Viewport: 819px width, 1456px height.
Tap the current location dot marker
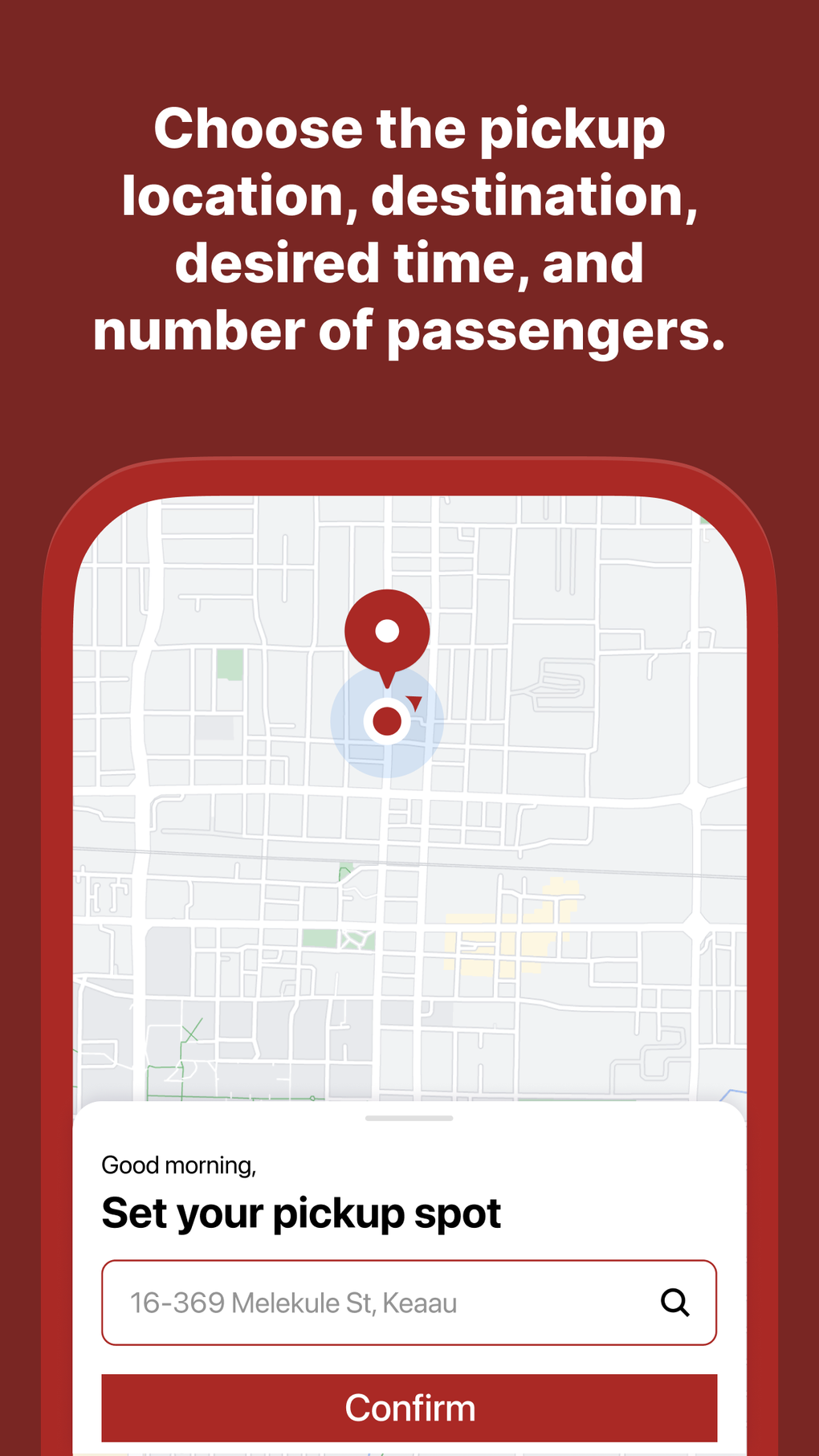click(x=386, y=720)
